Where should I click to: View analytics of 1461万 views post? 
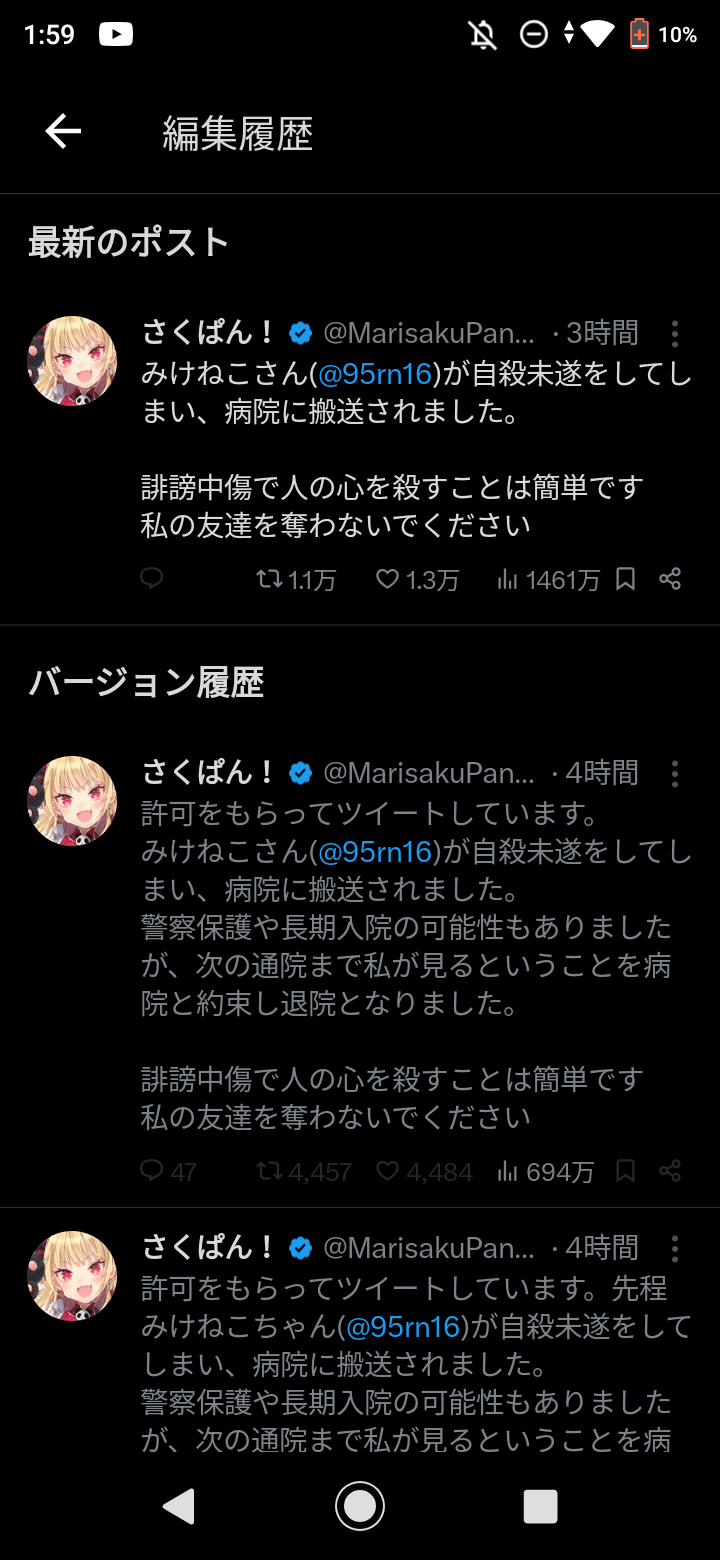(x=507, y=579)
